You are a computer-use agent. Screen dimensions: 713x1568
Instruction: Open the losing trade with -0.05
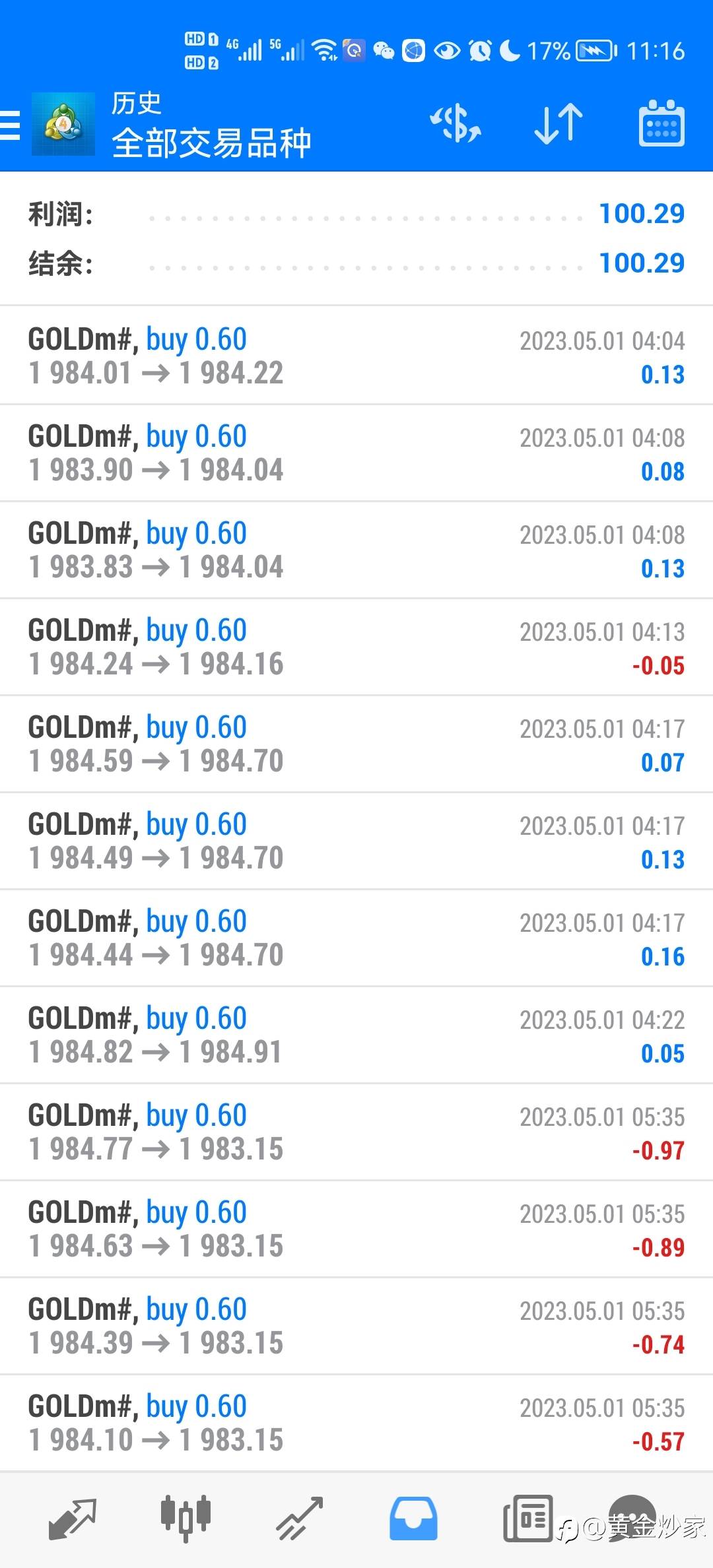pyautogui.click(x=356, y=647)
